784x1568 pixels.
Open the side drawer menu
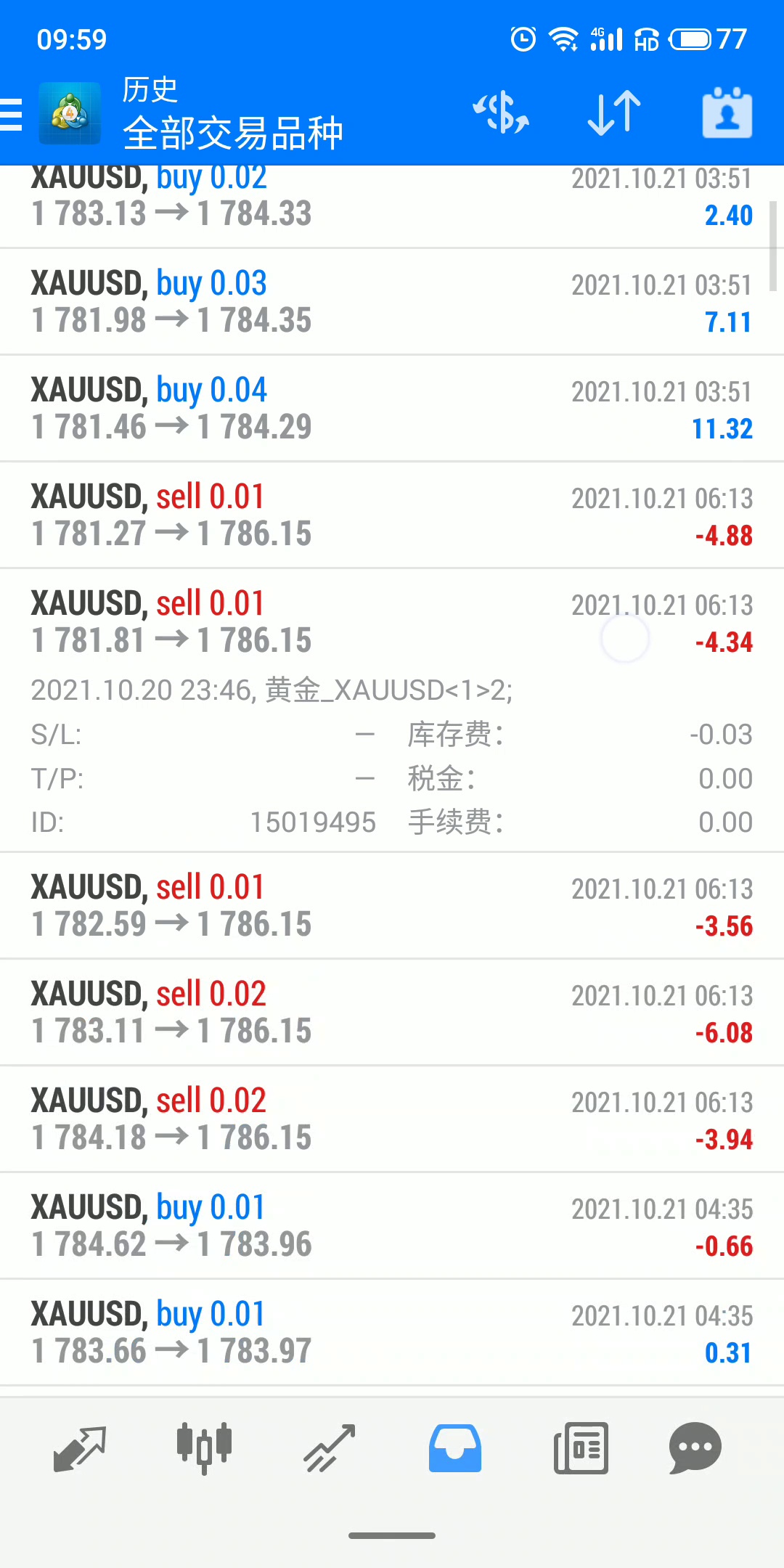[12, 115]
